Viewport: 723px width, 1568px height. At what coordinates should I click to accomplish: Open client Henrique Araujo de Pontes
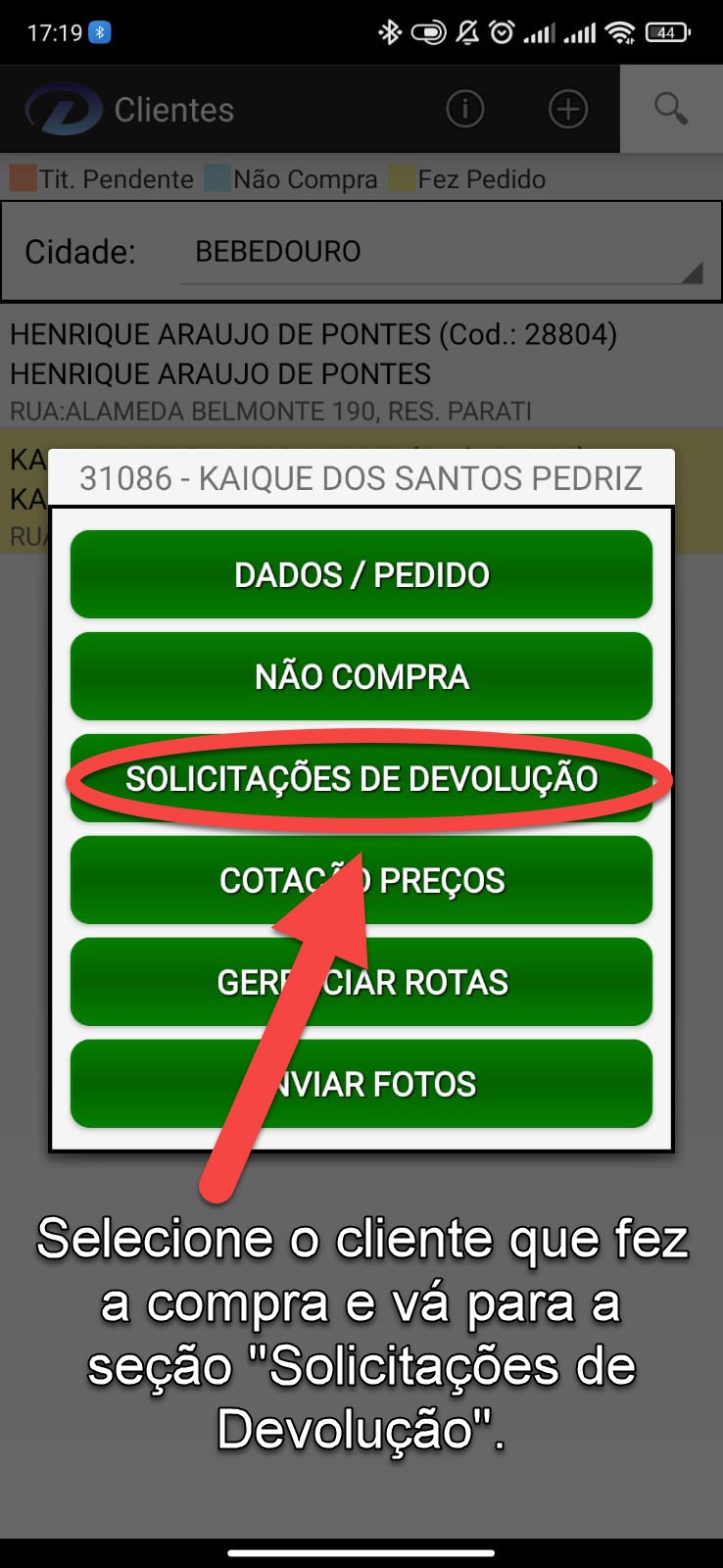pyautogui.click(x=313, y=372)
